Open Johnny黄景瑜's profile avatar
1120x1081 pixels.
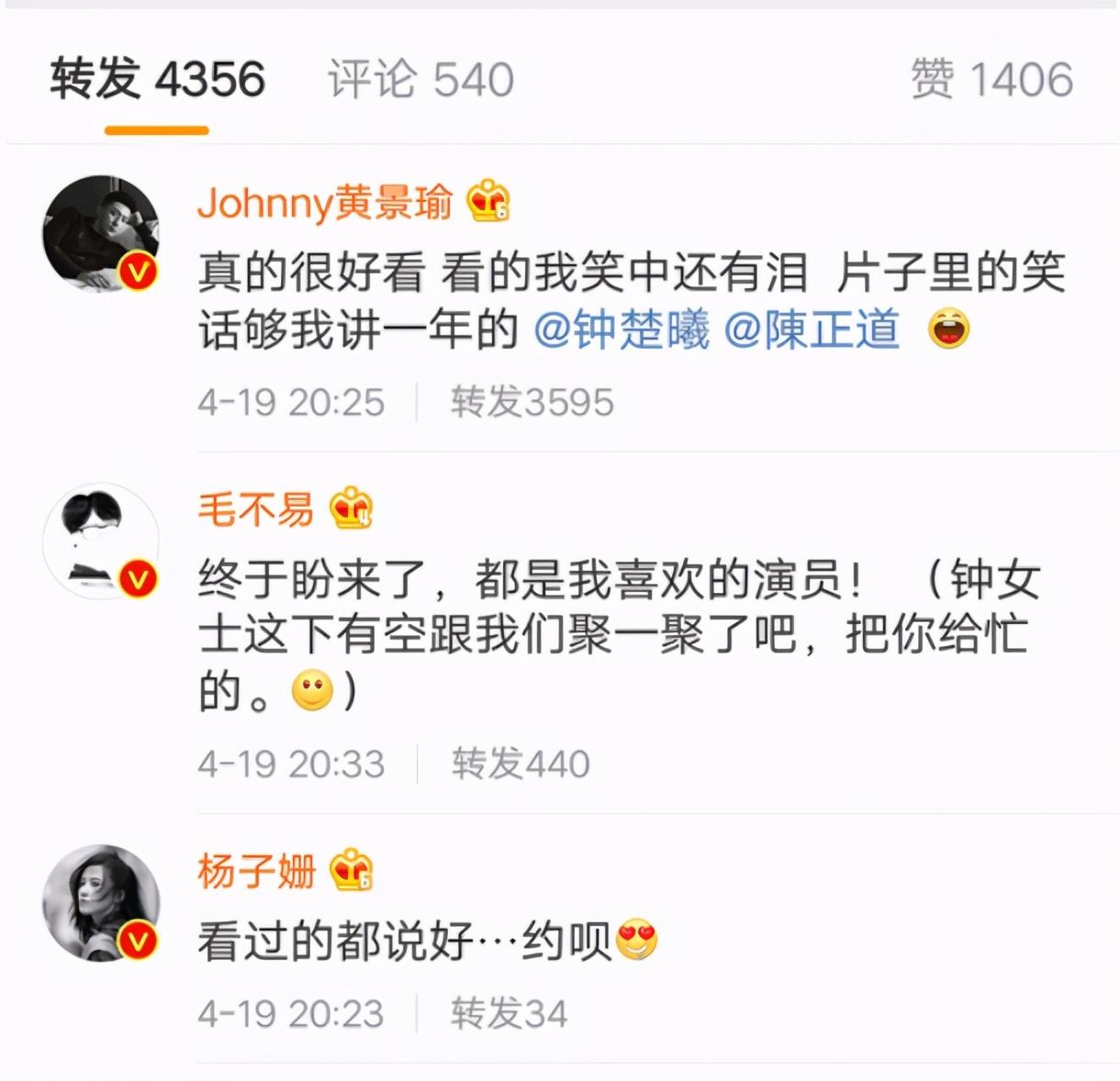pos(100,233)
